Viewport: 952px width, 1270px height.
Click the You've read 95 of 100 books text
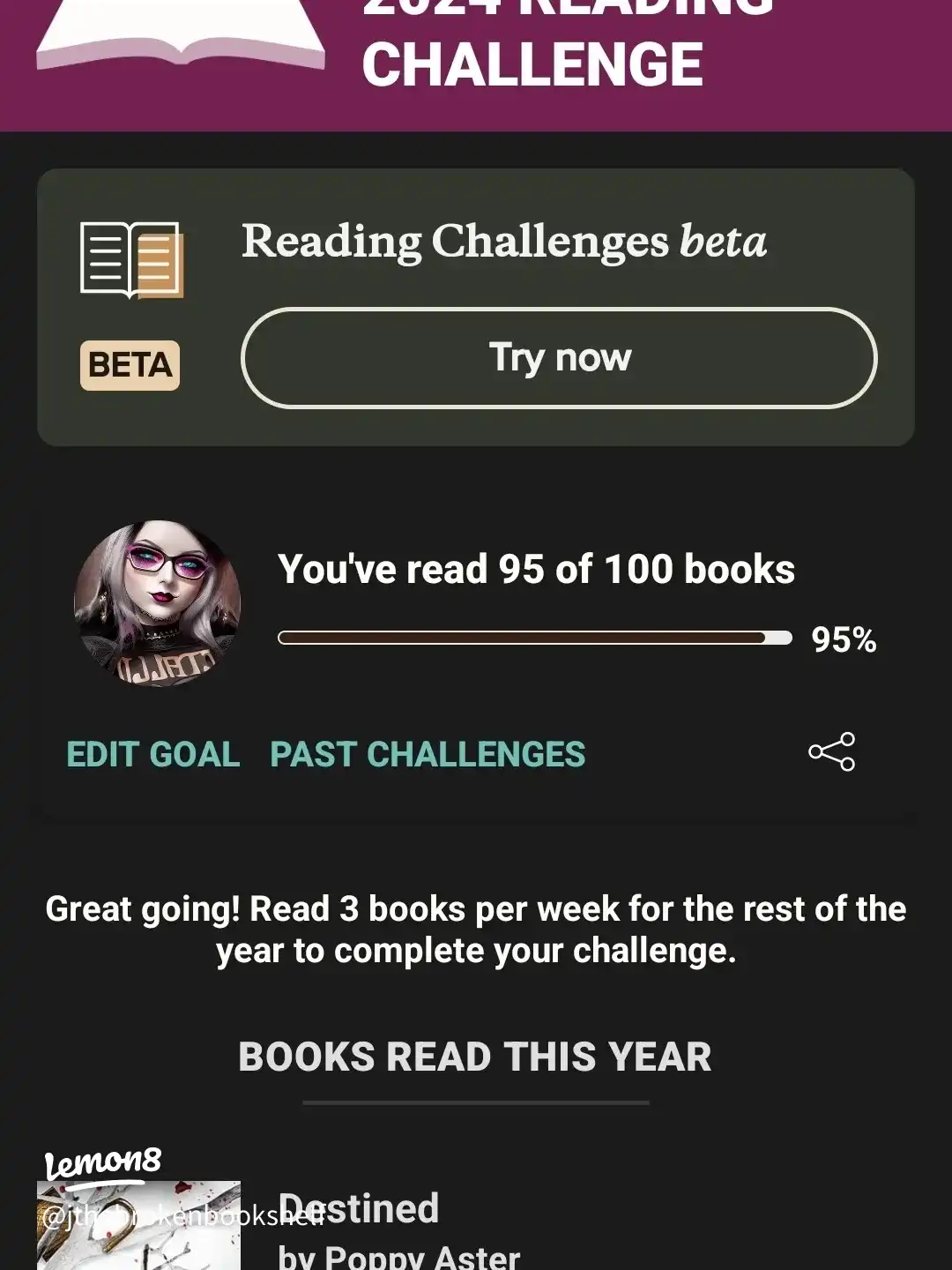[x=536, y=569]
